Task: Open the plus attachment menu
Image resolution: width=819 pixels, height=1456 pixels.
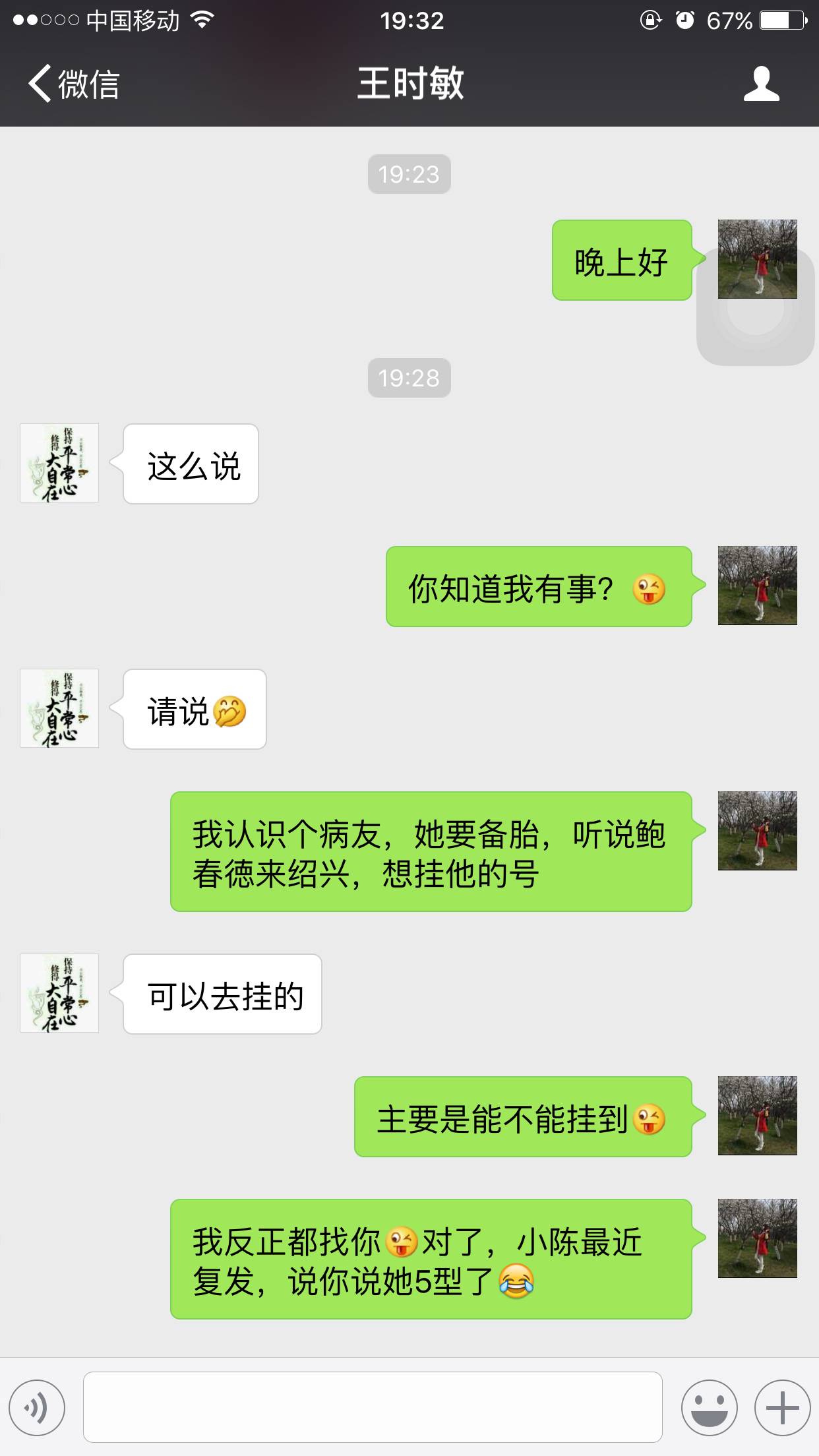Action: (x=782, y=1408)
